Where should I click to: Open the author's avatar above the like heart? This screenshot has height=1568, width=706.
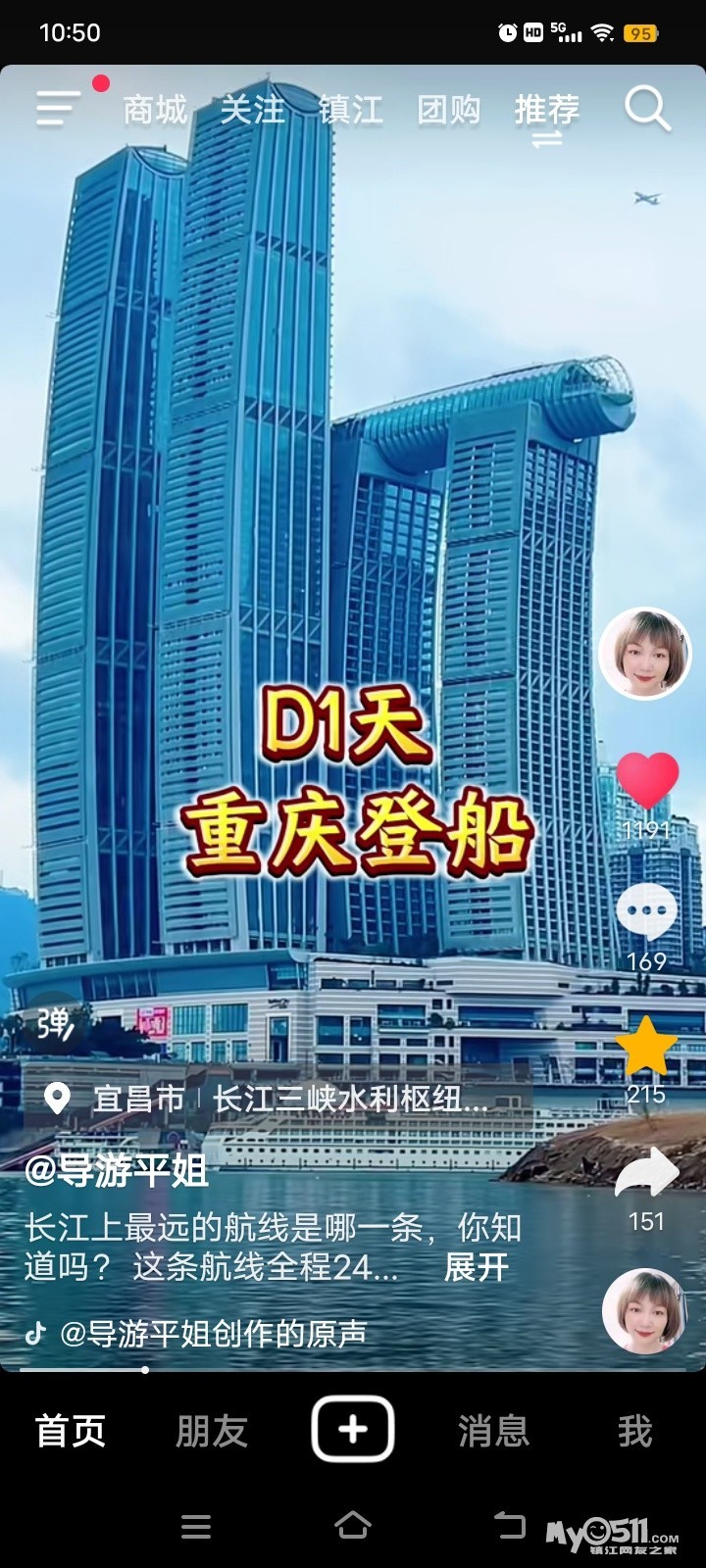click(645, 654)
